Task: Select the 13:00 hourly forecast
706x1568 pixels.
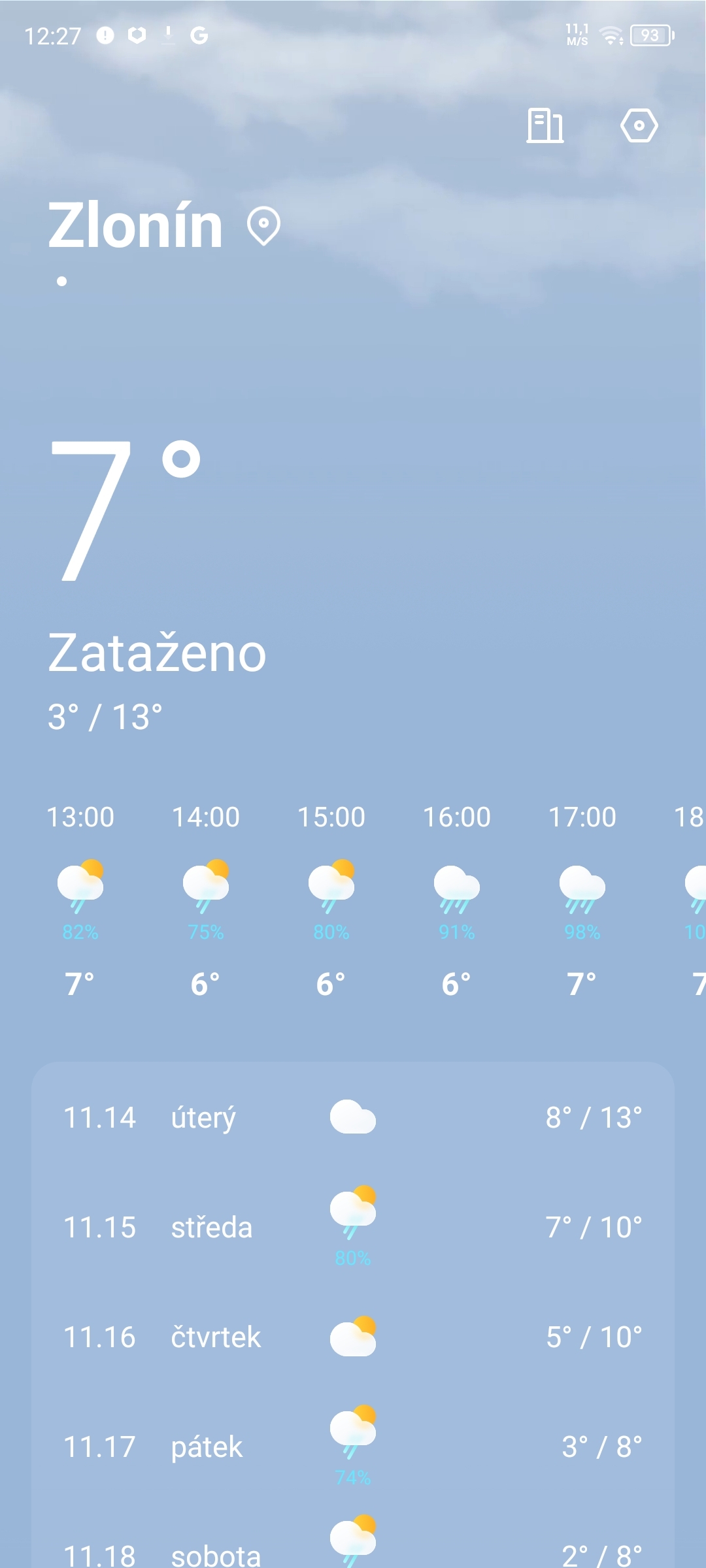Action: tap(80, 902)
